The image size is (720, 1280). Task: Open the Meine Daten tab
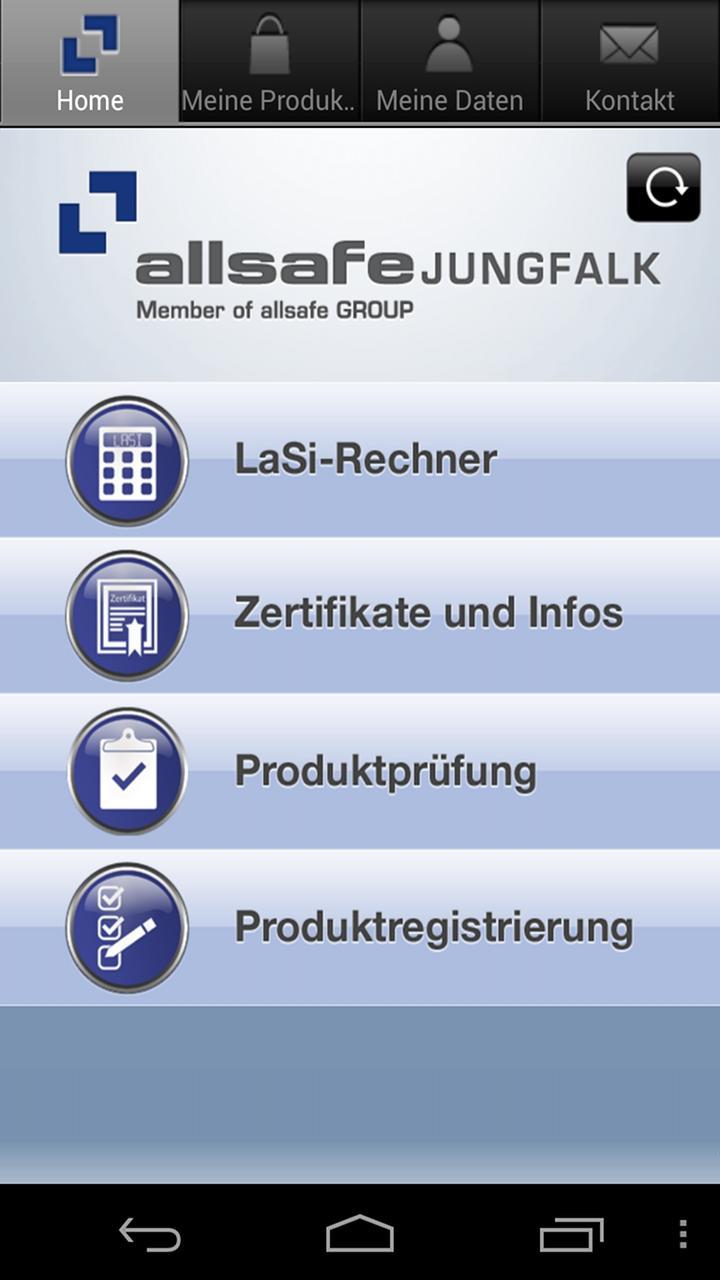click(450, 62)
